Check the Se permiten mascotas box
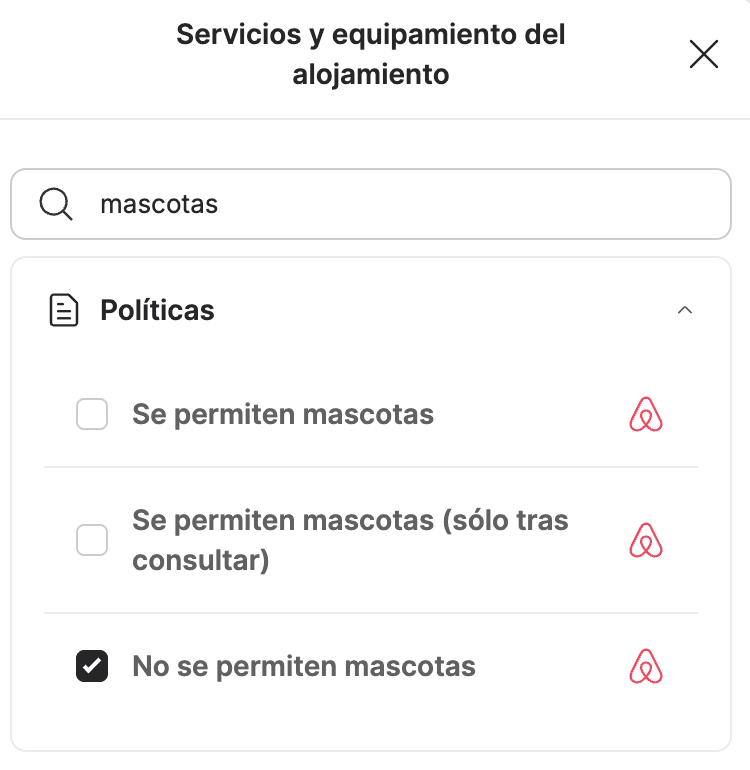This screenshot has height=770, width=750. [92, 414]
